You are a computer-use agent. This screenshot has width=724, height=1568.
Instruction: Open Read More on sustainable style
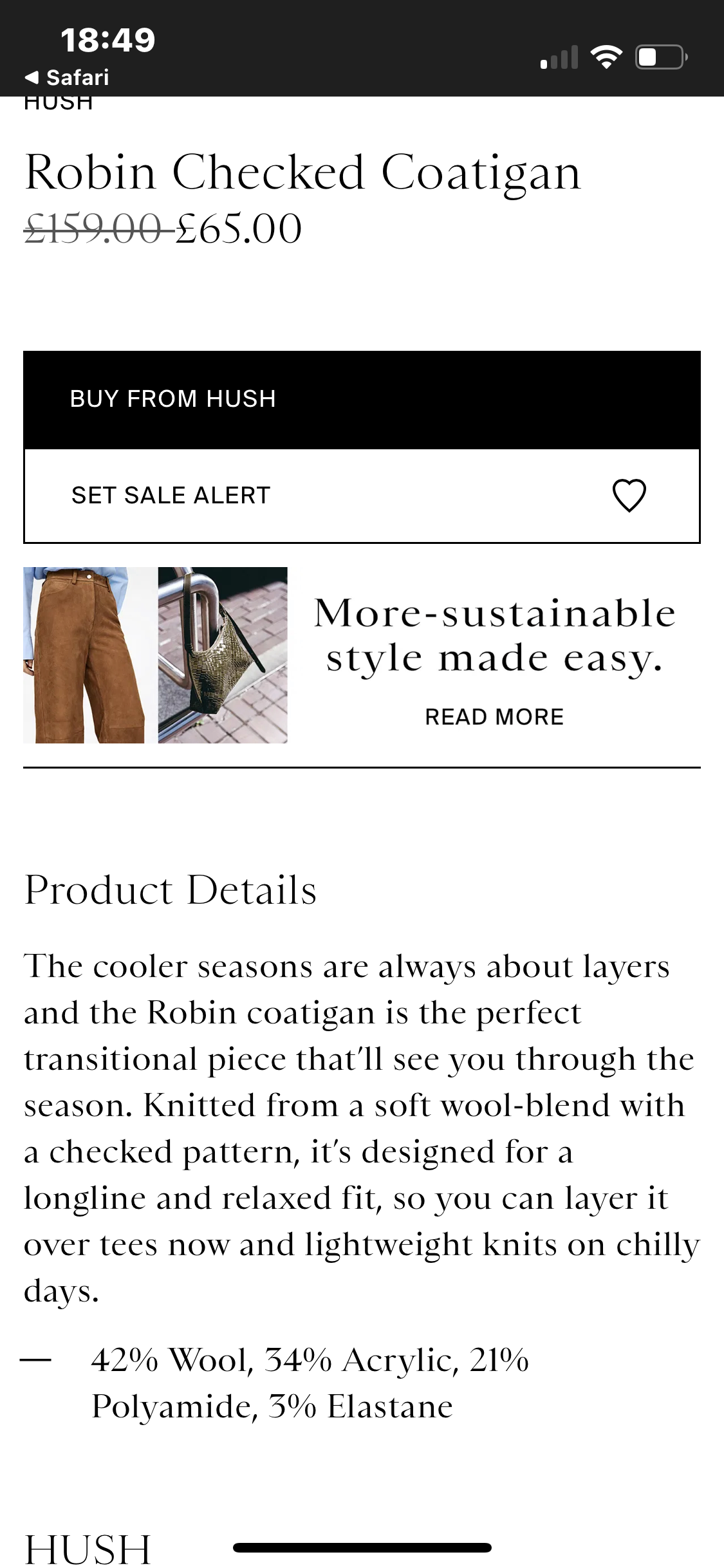click(x=494, y=716)
